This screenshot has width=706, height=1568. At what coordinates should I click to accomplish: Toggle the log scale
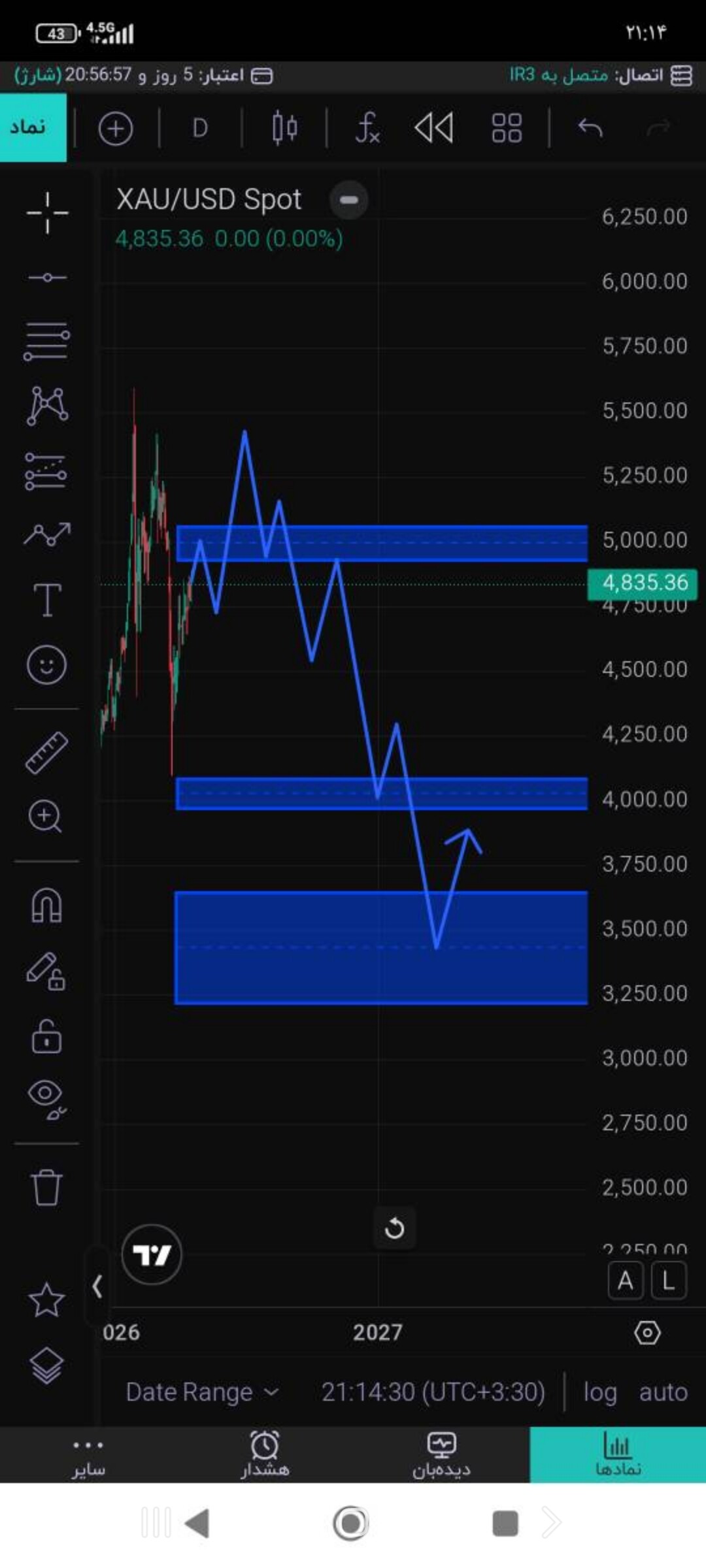[x=600, y=1392]
